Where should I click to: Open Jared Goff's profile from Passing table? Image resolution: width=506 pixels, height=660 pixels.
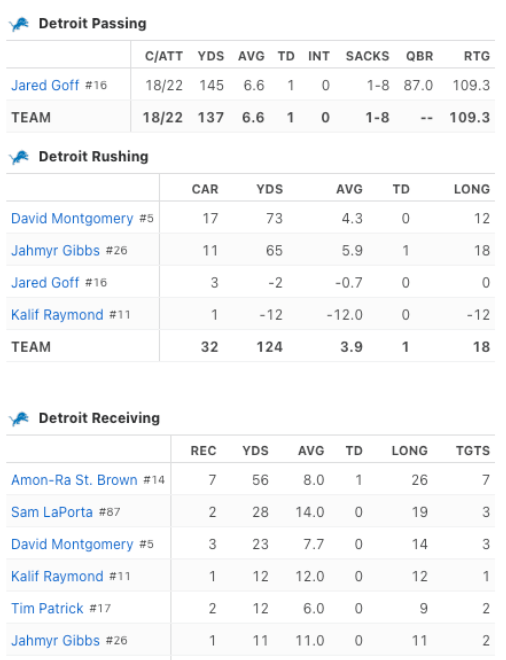tap(45, 85)
